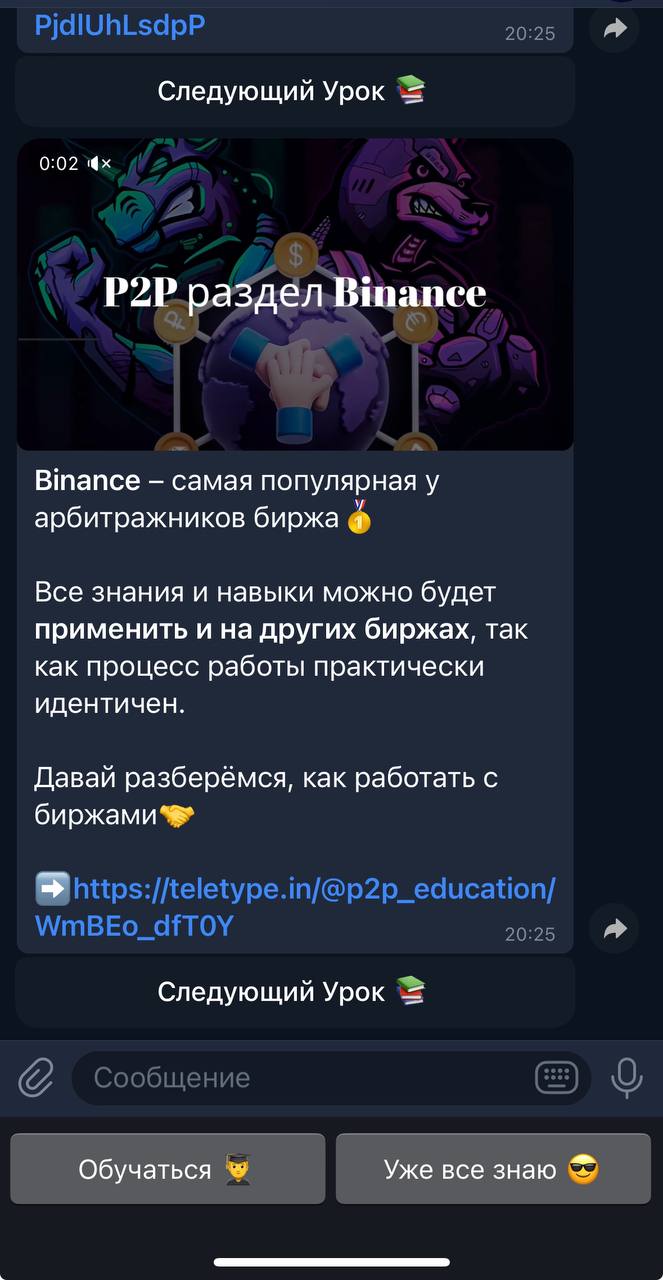Open the attachment paperclip menu
The image size is (663, 1280).
point(36,1077)
